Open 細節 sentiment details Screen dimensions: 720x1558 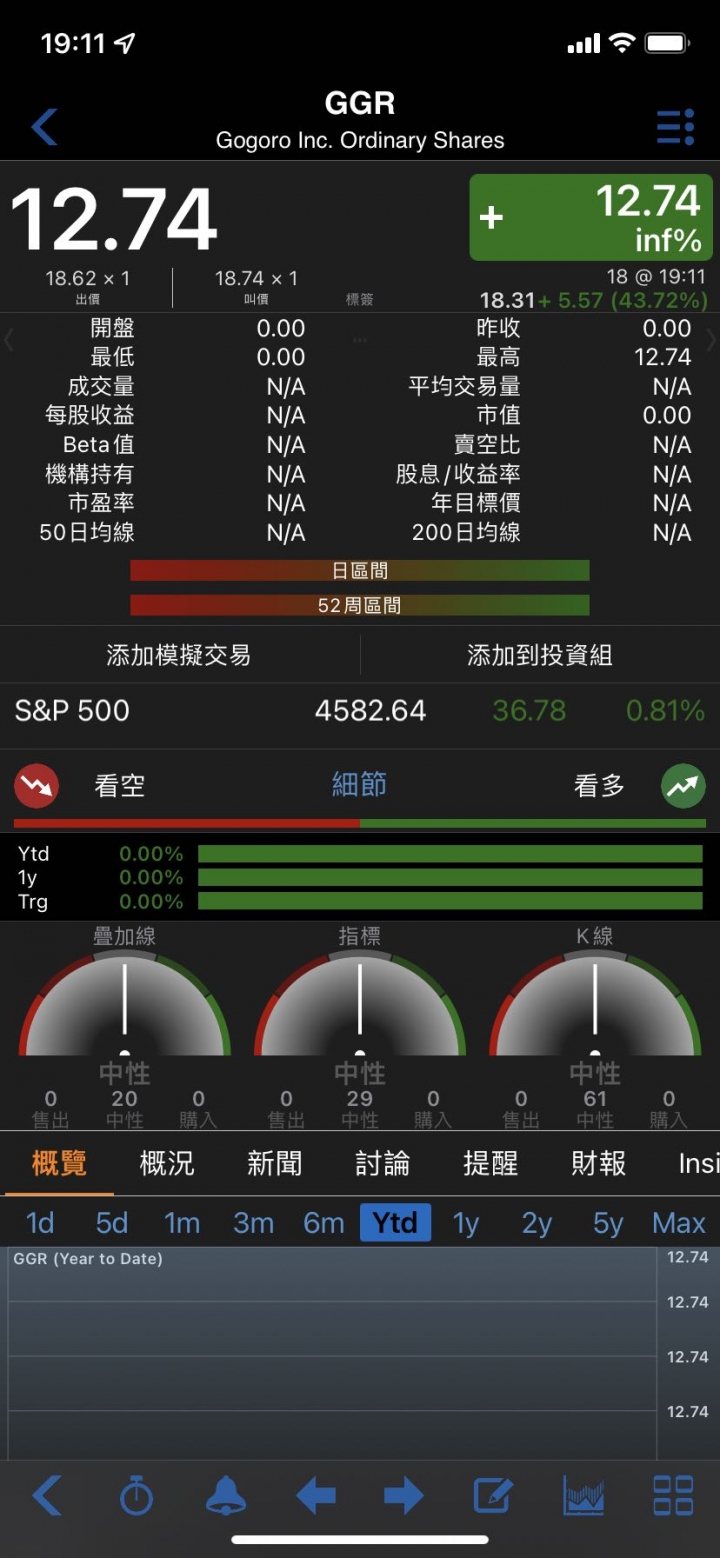point(359,785)
